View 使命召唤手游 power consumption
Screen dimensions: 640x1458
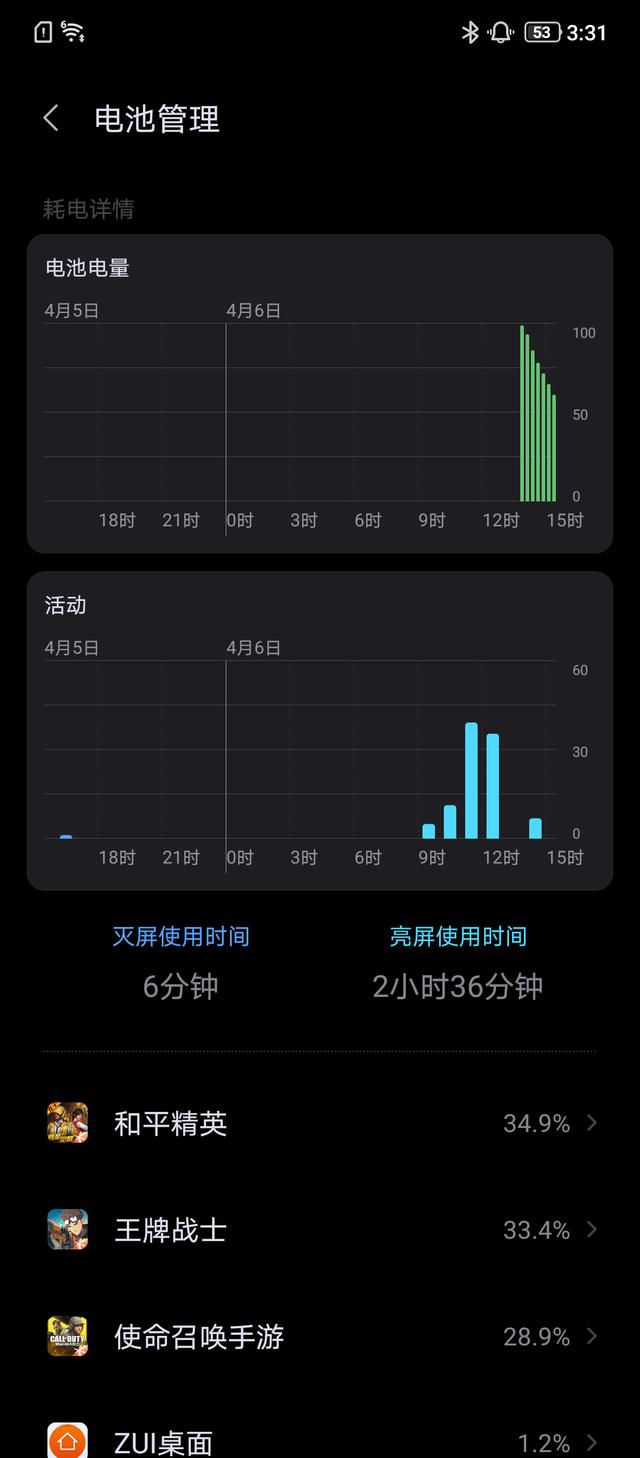point(320,1336)
